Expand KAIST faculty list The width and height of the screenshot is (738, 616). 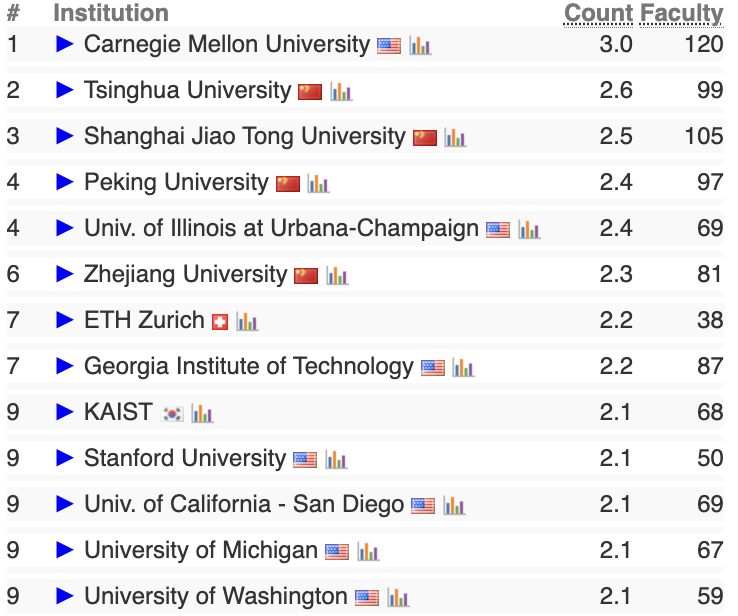[65, 412]
